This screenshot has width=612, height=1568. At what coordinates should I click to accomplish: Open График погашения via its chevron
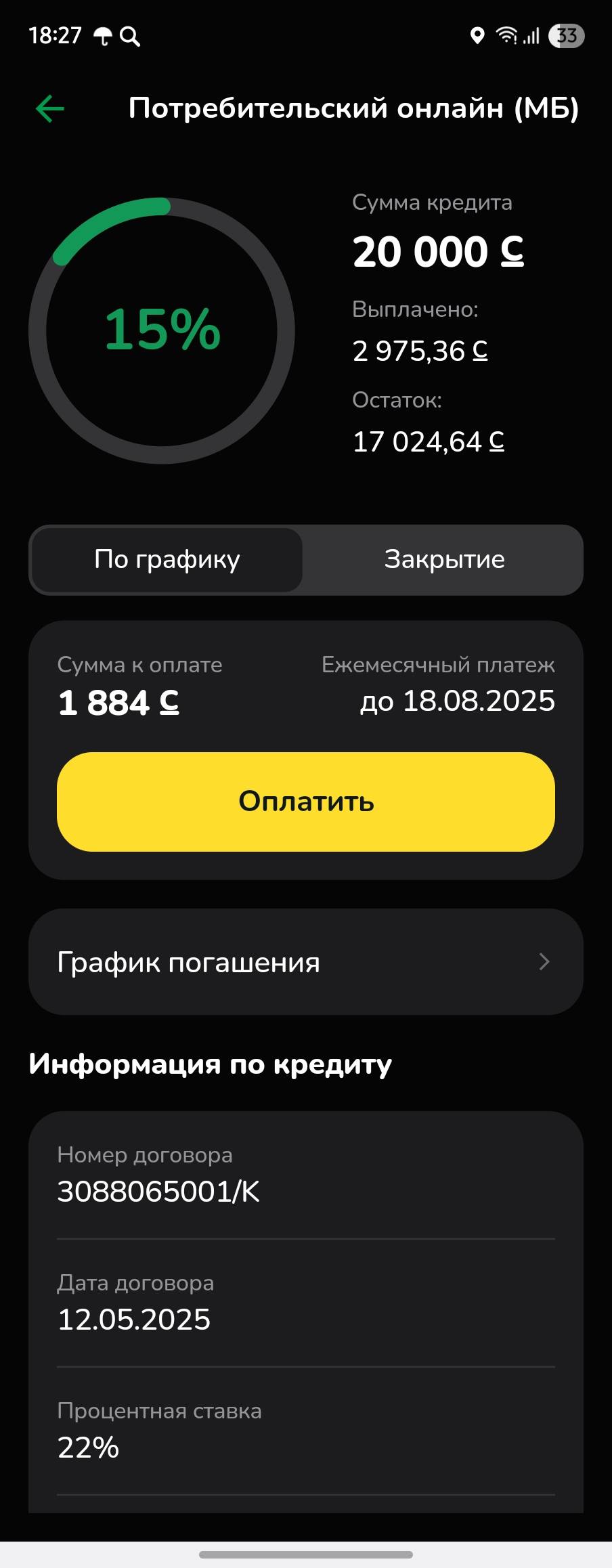click(x=546, y=962)
